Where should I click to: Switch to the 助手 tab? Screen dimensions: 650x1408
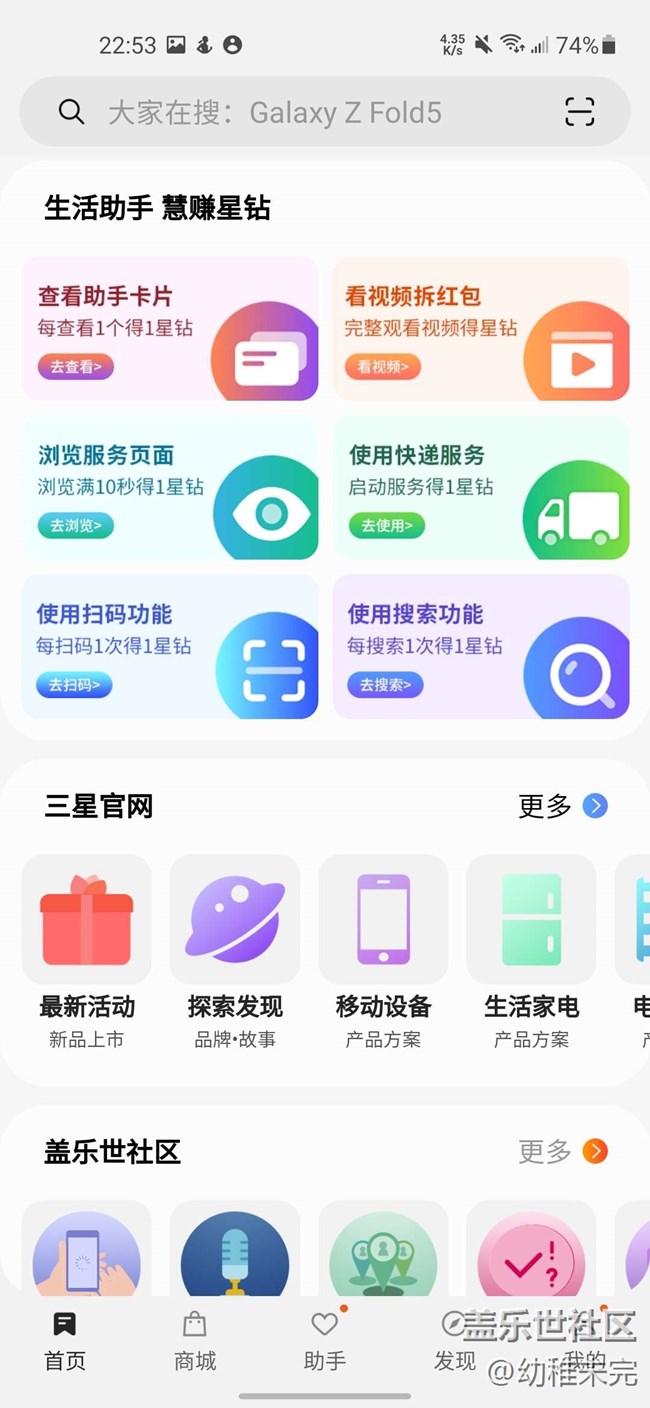[x=325, y=1341]
